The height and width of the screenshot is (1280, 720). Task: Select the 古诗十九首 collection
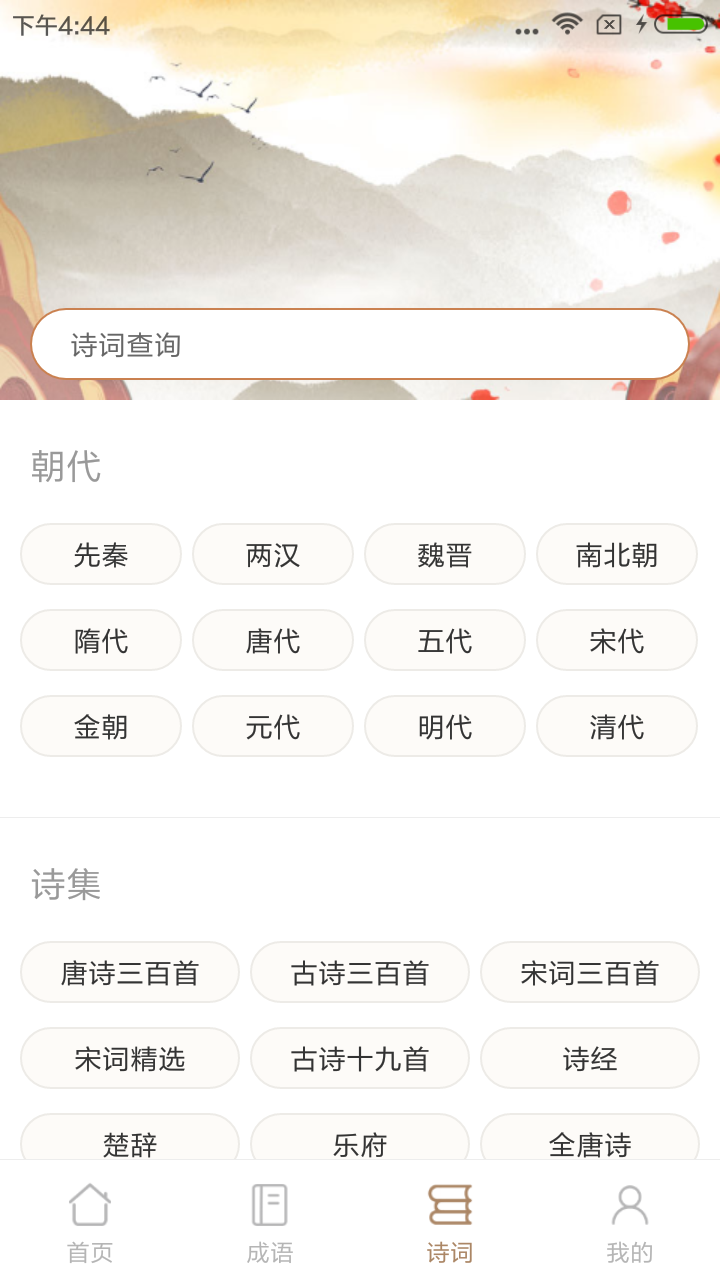coord(360,1058)
